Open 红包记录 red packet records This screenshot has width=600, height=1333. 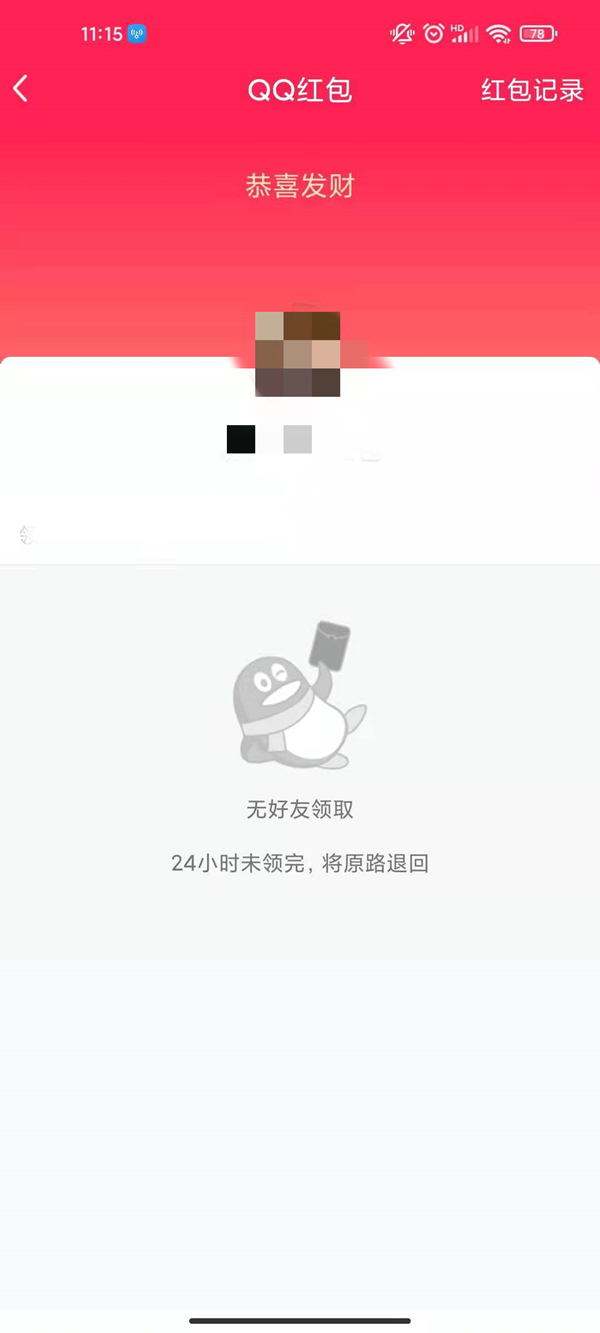pyautogui.click(x=532, y=90)
